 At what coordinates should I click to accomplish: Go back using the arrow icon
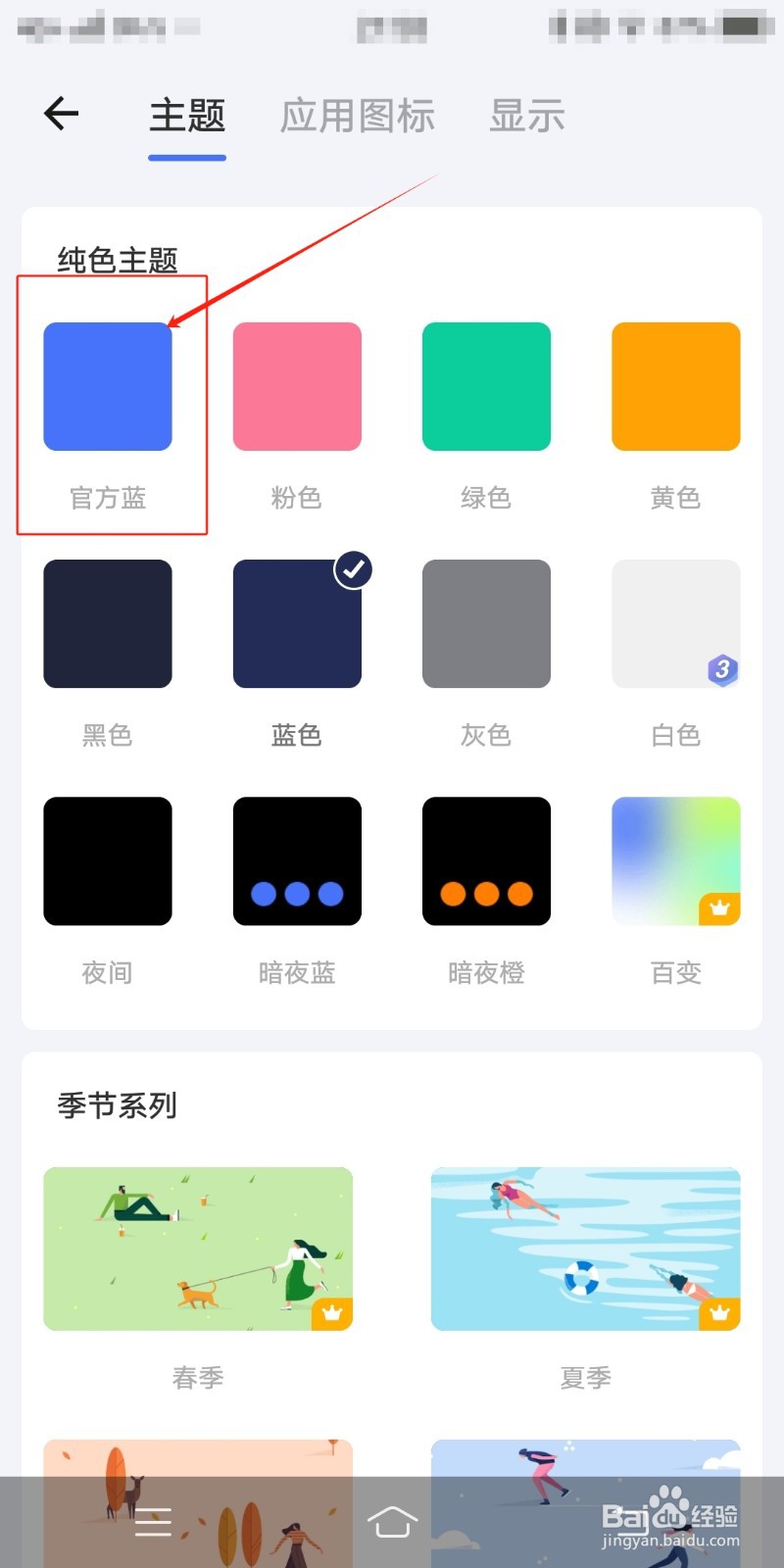(61, 114)
